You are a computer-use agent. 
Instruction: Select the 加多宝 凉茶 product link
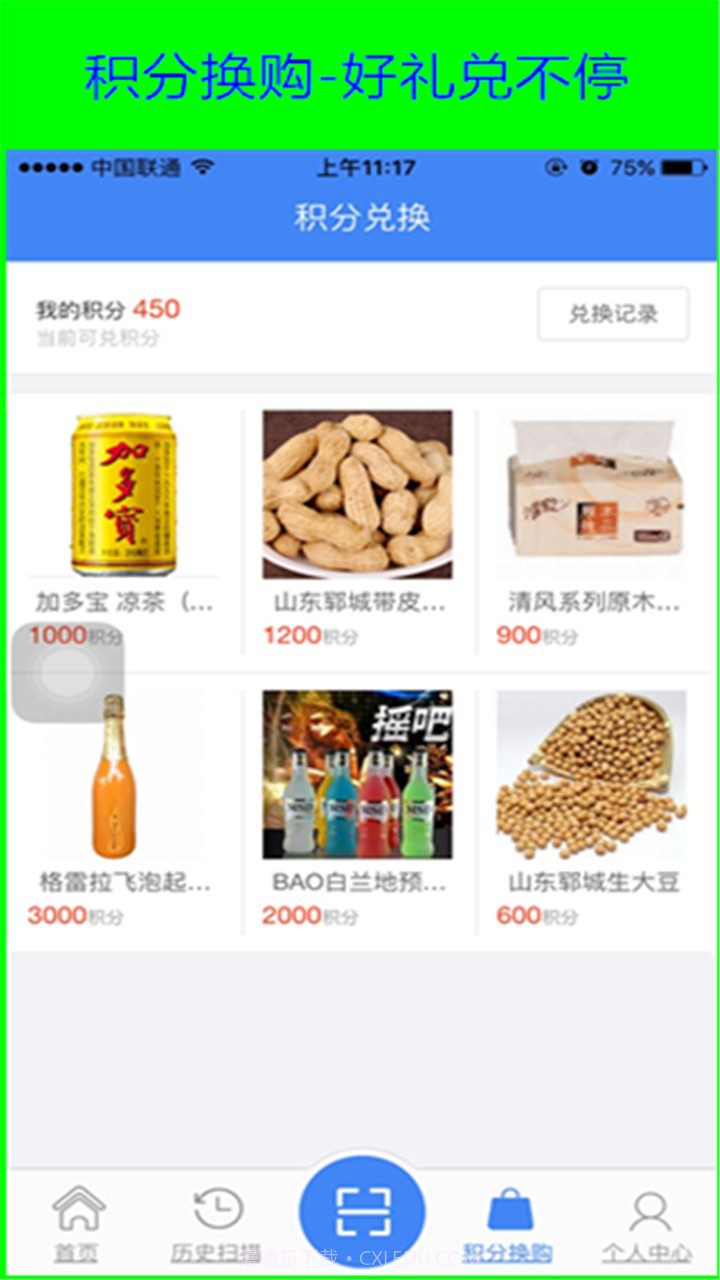pyautogui.click(x=122, y=605)
